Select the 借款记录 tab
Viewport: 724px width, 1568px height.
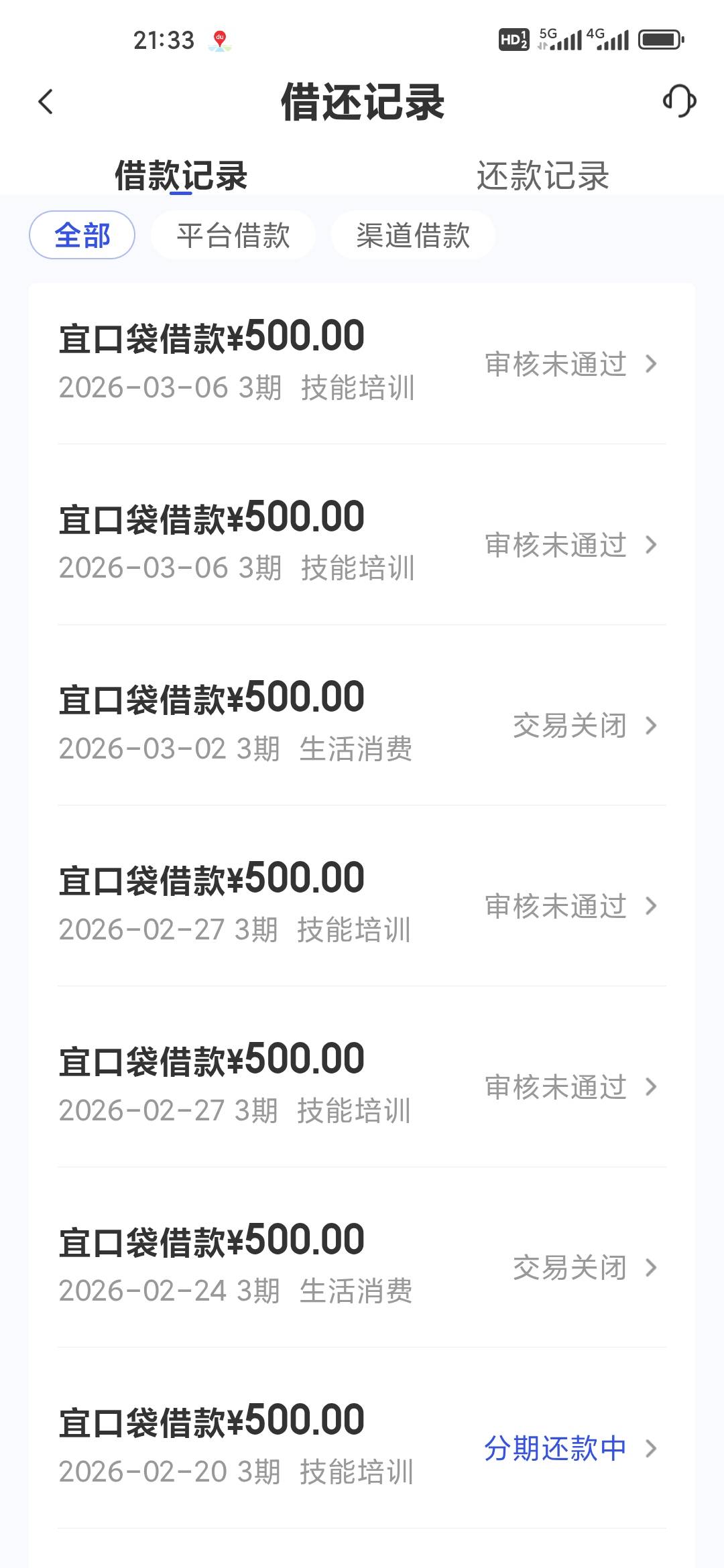[x=181, y=176]
